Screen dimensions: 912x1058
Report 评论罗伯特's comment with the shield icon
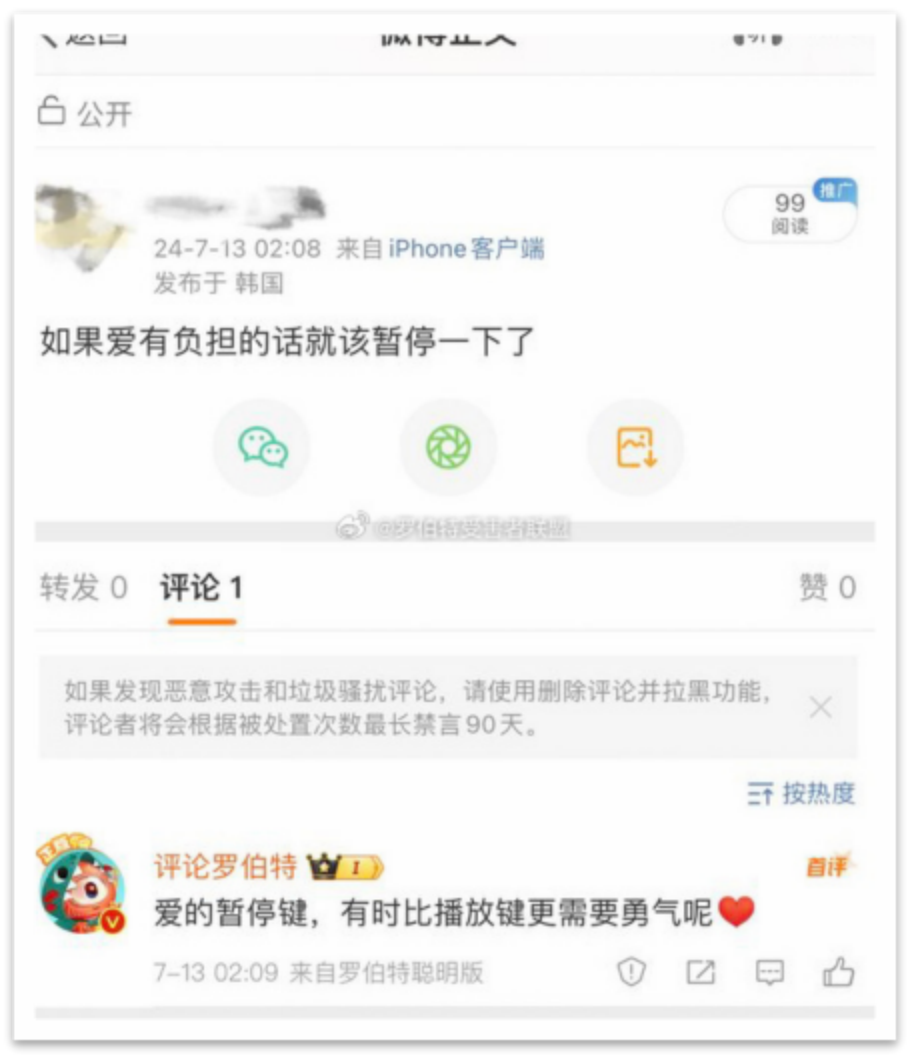(631, 972)
